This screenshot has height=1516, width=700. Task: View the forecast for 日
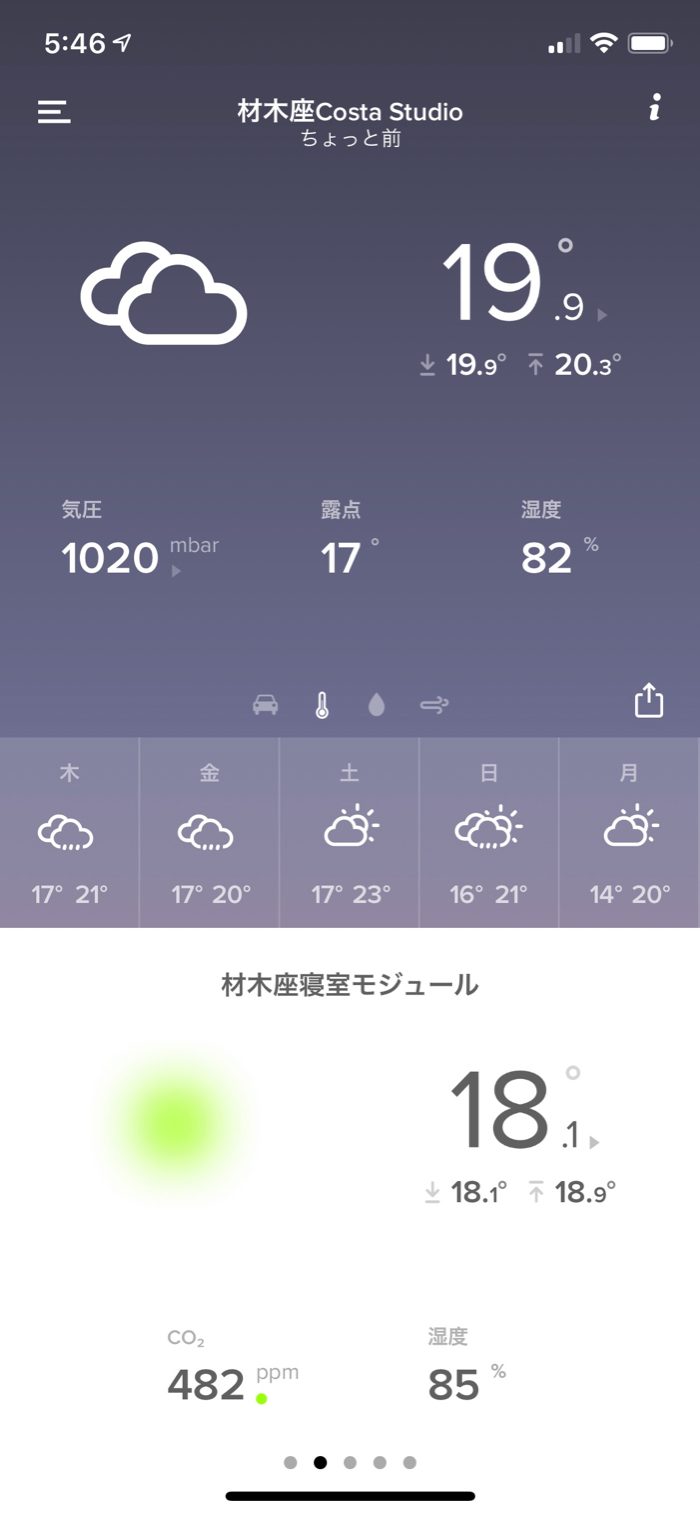point(489,833)
